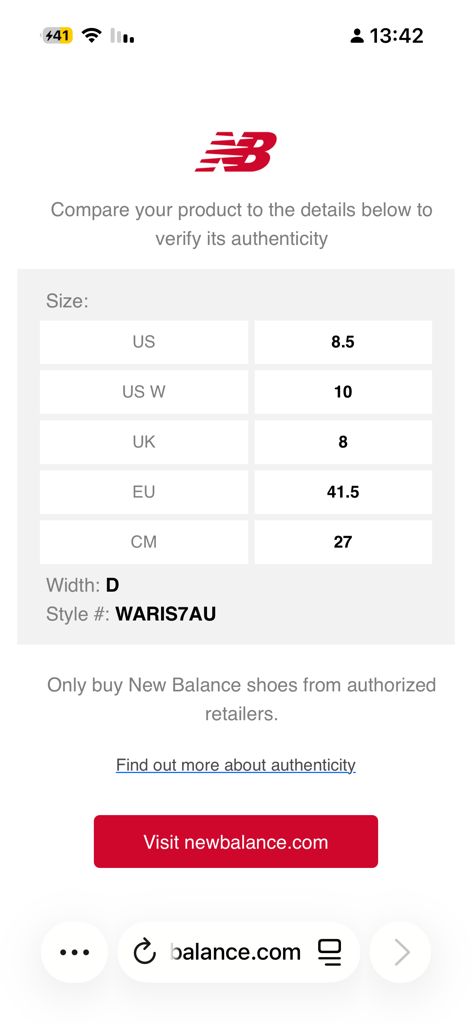Go forward with the arrow button
The image size is (472, 1024).
tap(400, 952)
